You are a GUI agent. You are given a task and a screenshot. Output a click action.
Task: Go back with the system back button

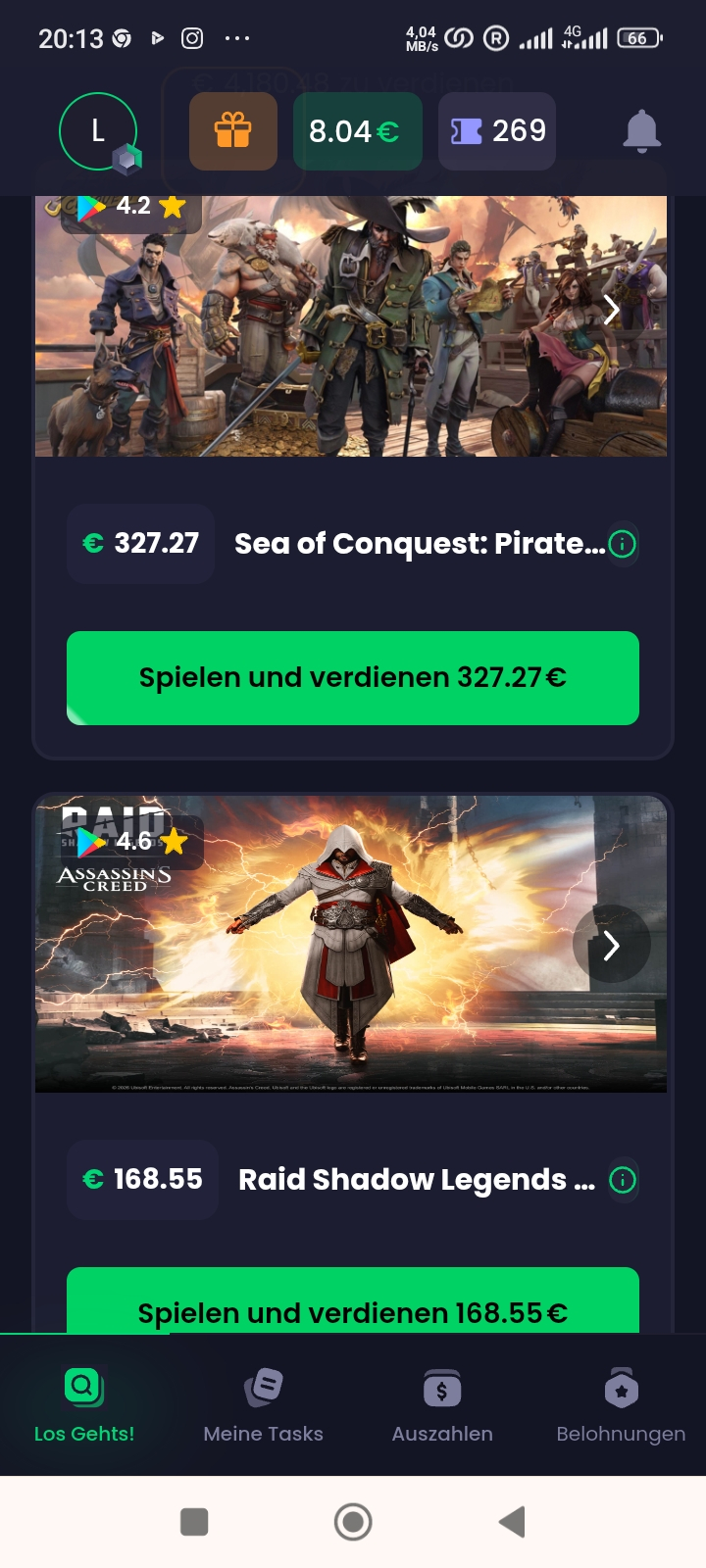tap(512, 1522)
